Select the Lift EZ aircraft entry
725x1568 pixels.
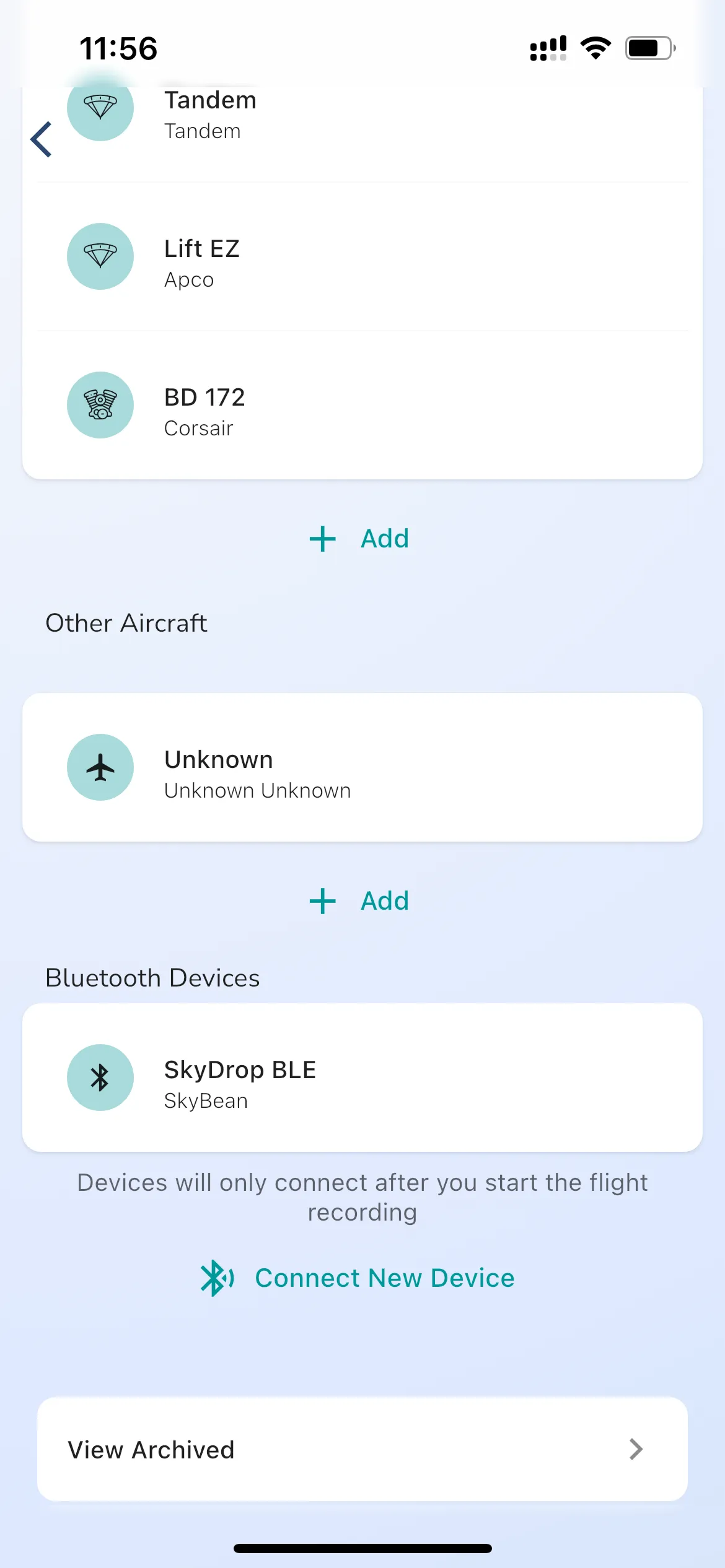click(362, 256)
